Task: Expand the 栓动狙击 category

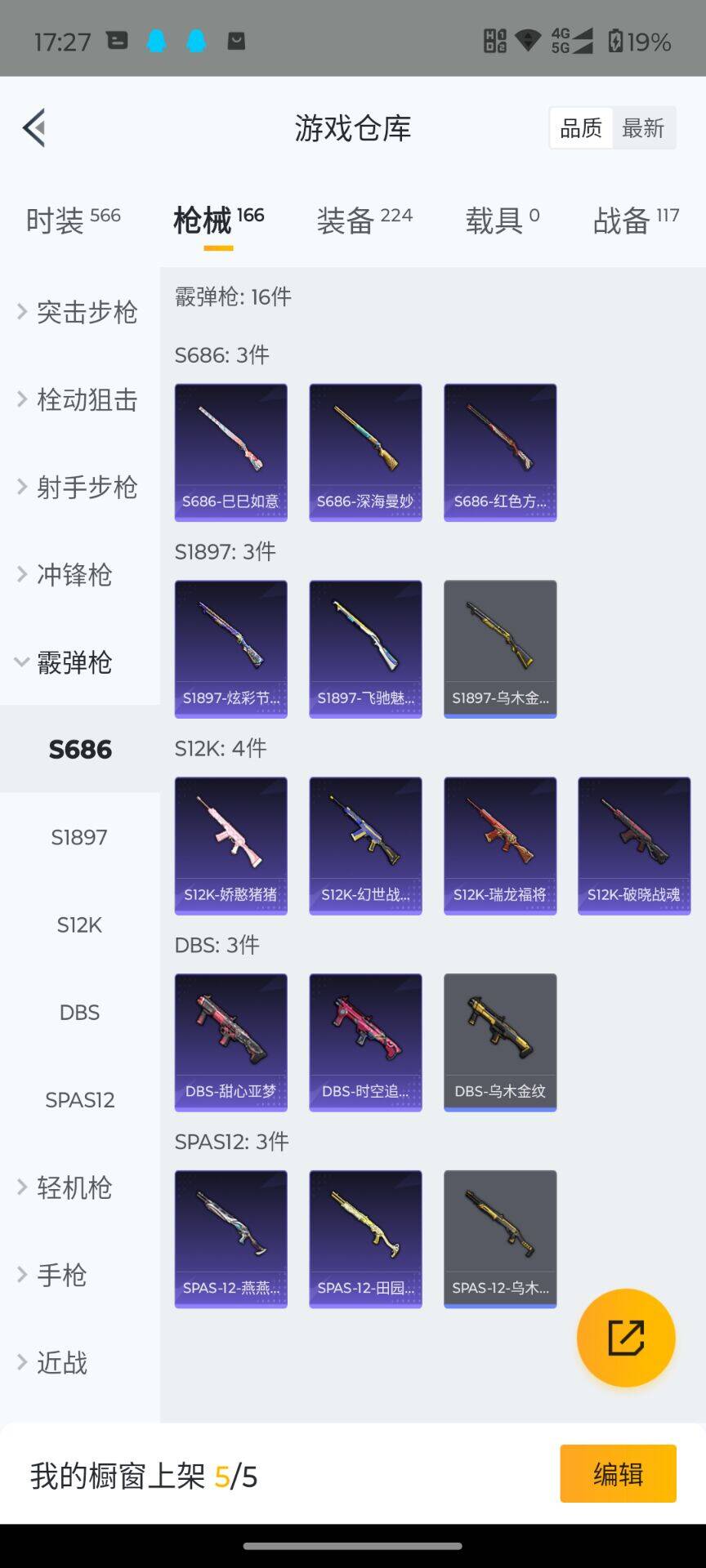Action: tap(78, 399)
